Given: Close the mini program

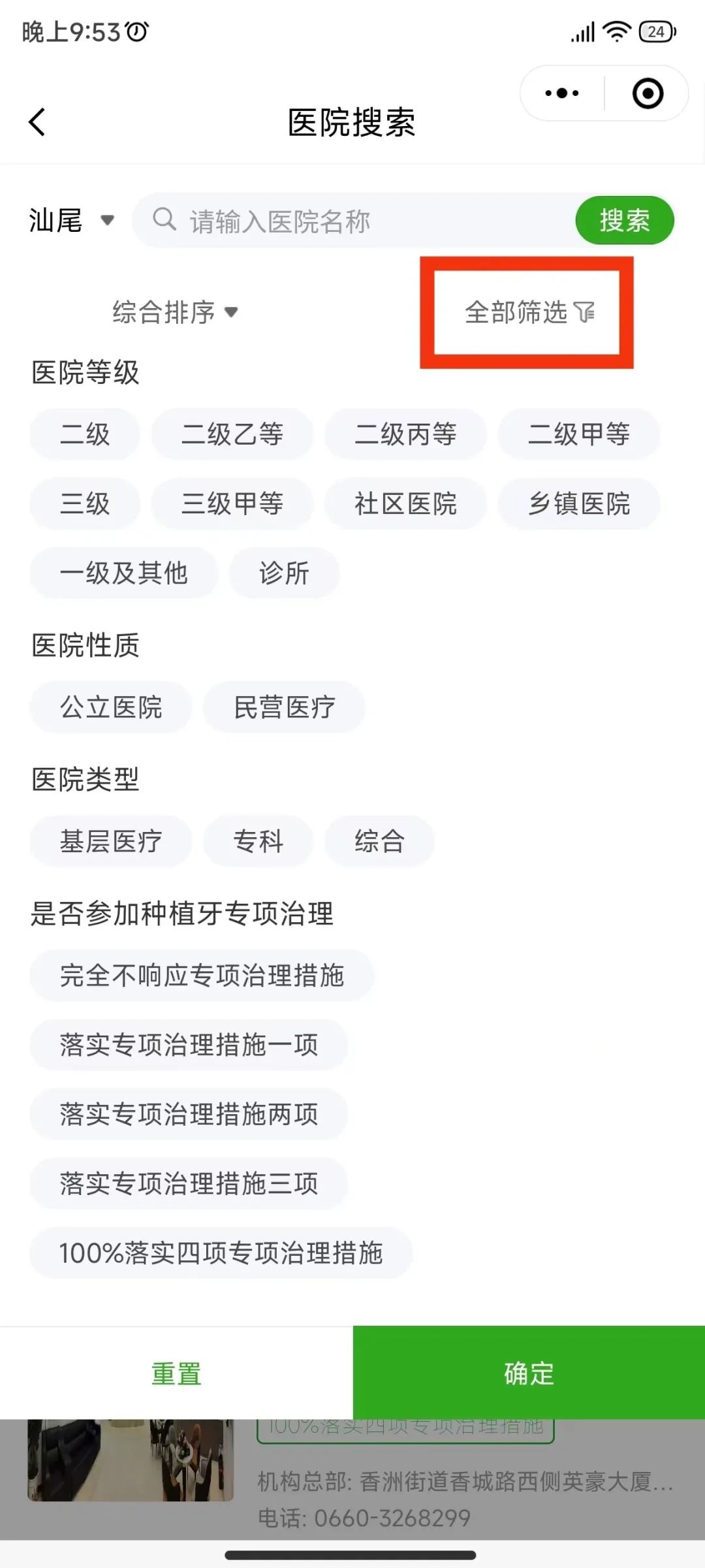Looking at the screenshot, I should click(648, 93).
